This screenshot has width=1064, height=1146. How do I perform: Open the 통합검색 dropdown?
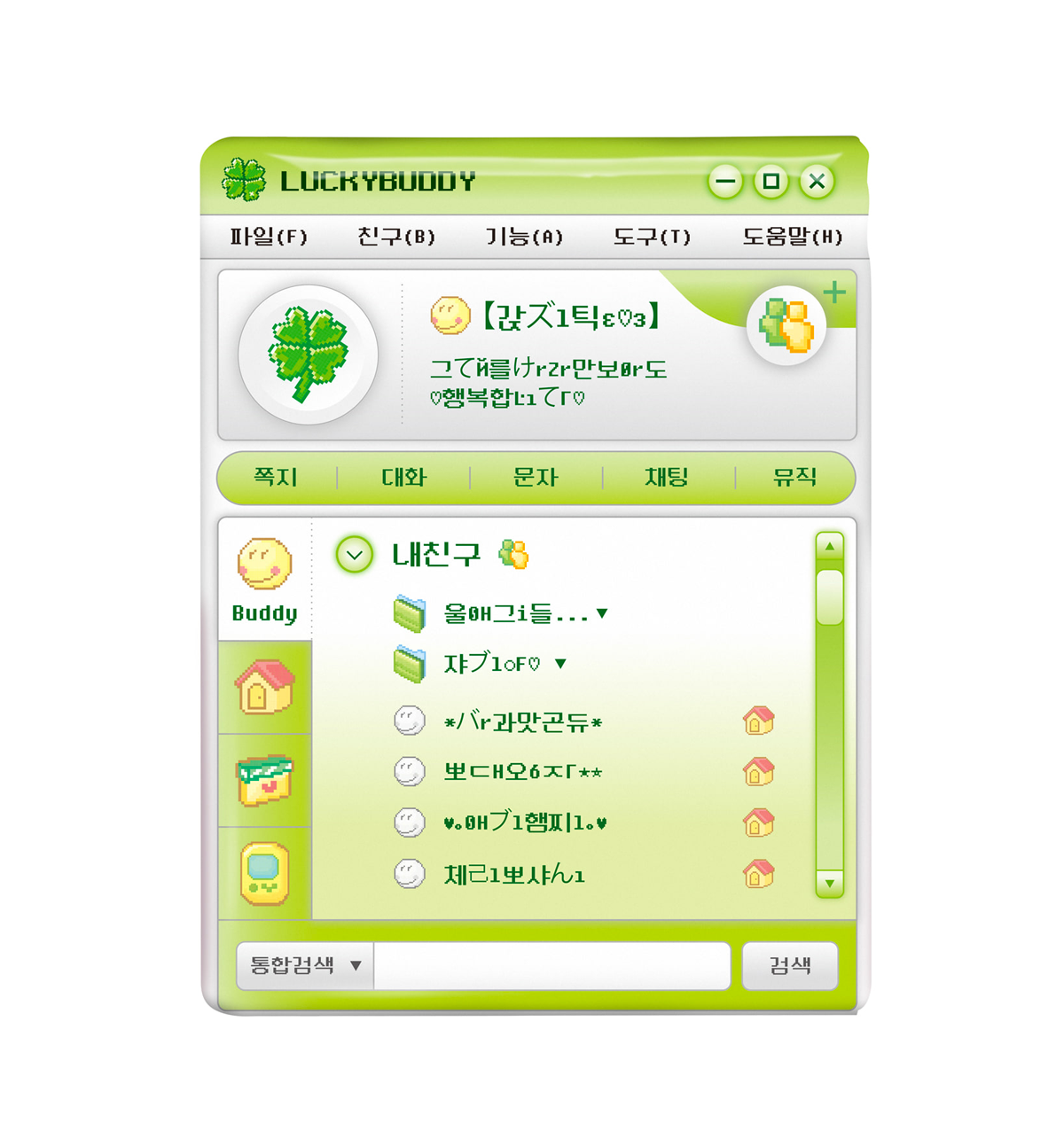pos(356,965)
